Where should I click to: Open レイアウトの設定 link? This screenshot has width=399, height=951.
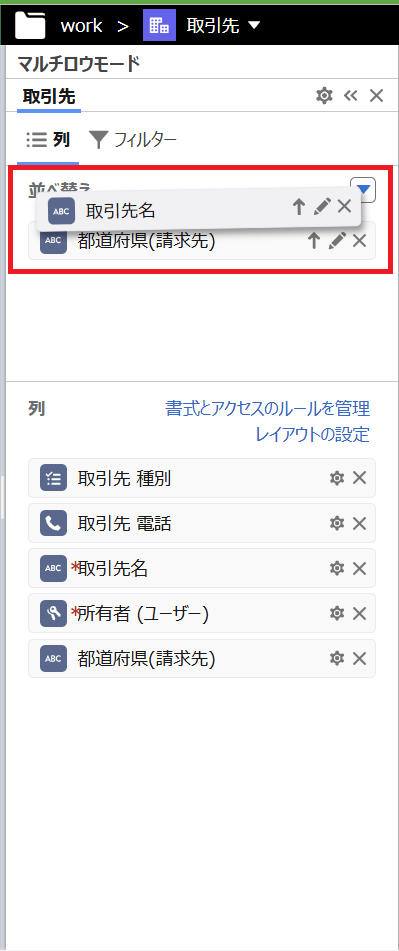point(313,434)
